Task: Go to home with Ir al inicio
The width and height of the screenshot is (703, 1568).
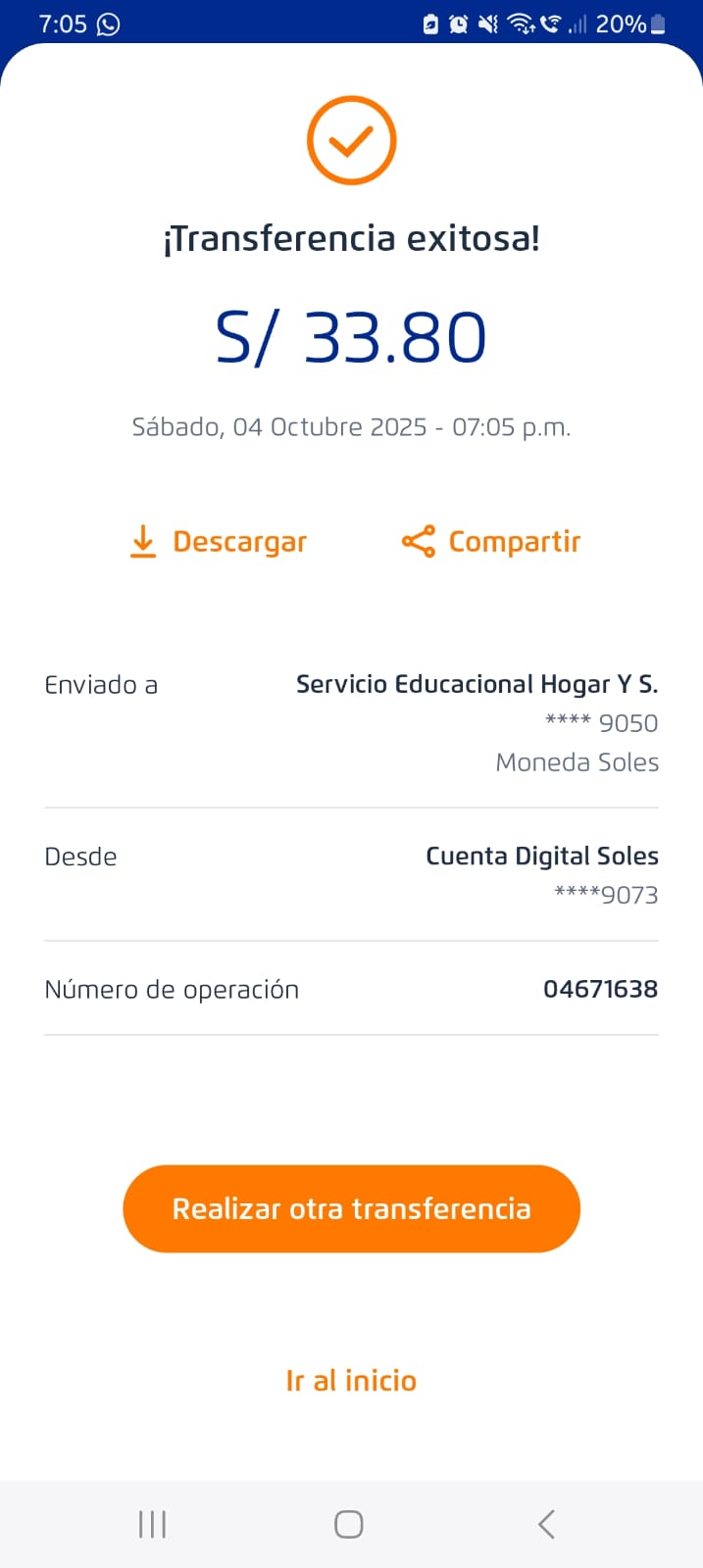Action: coord(351,1381)
